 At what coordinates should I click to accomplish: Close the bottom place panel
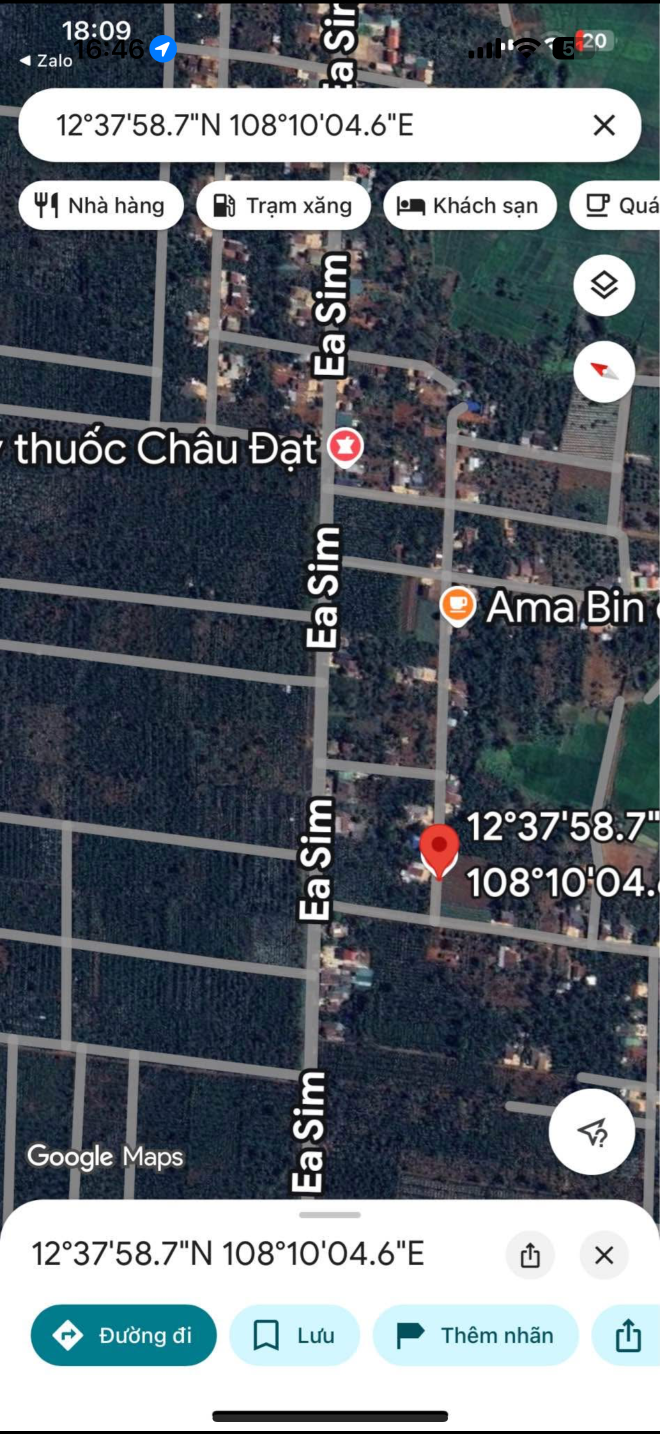604,1255
